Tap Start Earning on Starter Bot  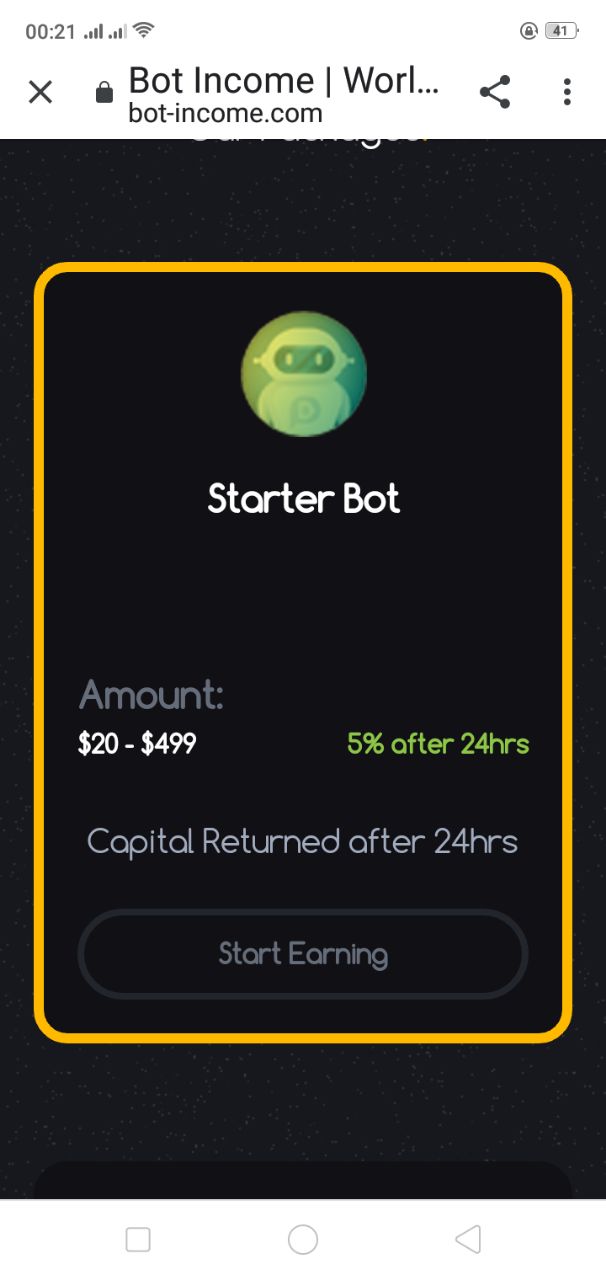click(303, 953)
